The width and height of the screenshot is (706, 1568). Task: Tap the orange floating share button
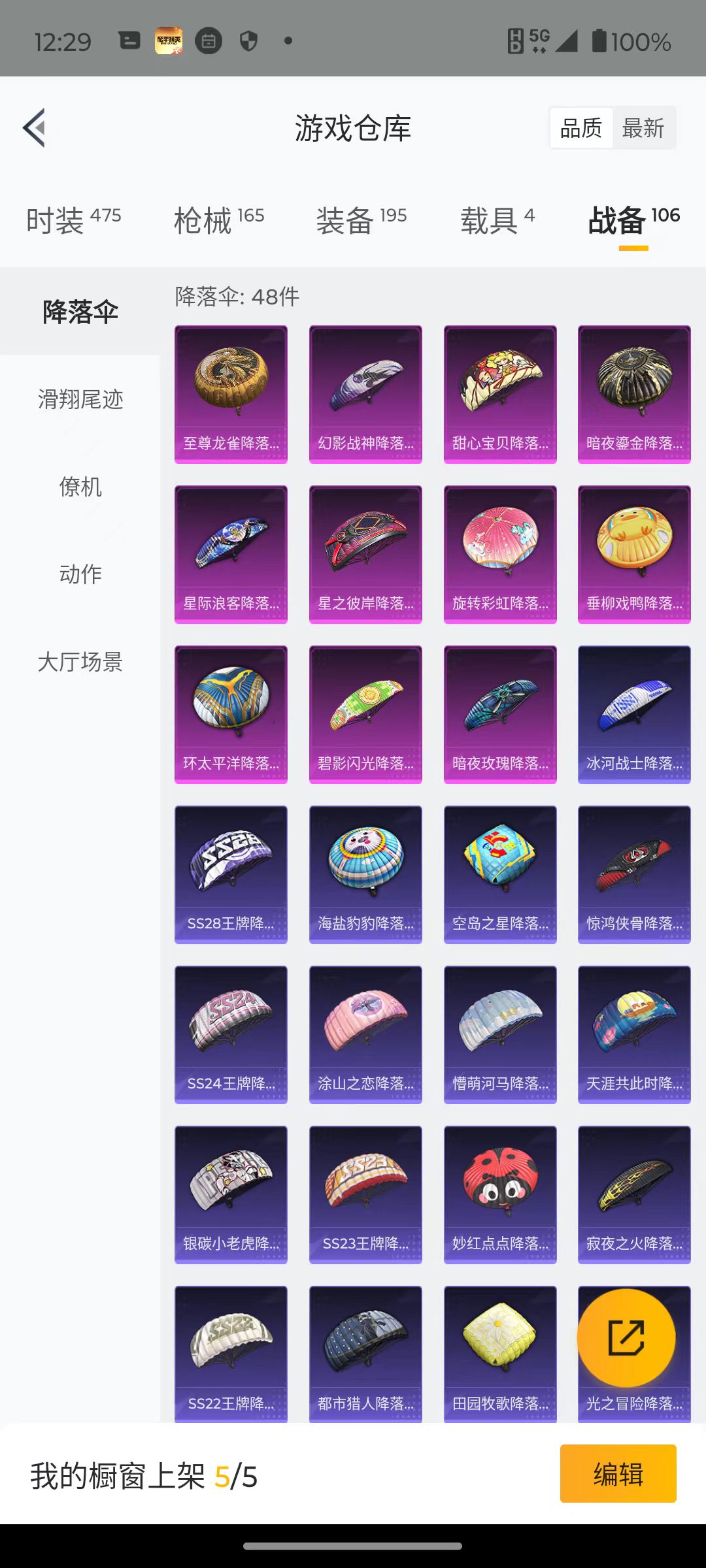626,1337
